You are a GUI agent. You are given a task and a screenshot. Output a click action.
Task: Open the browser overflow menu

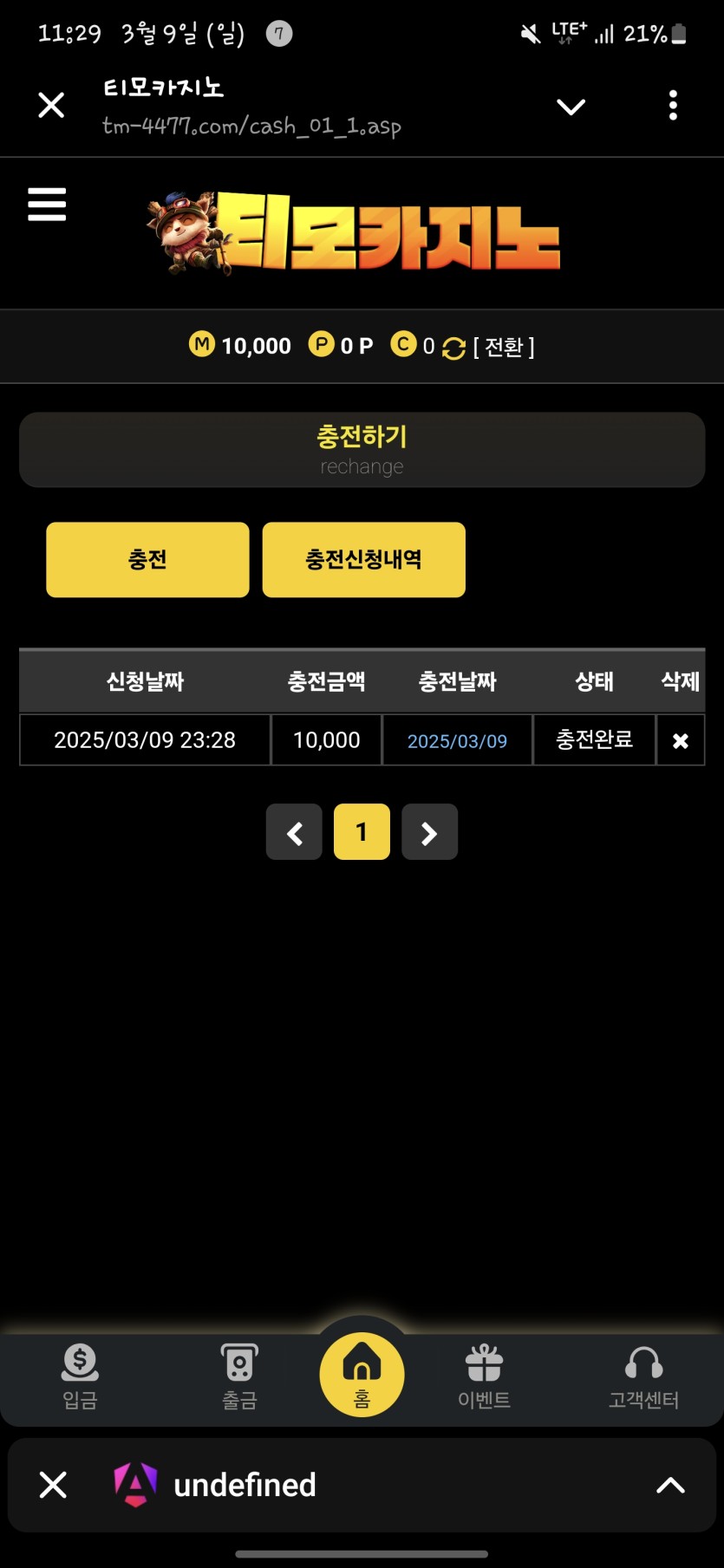pos(673,106)
